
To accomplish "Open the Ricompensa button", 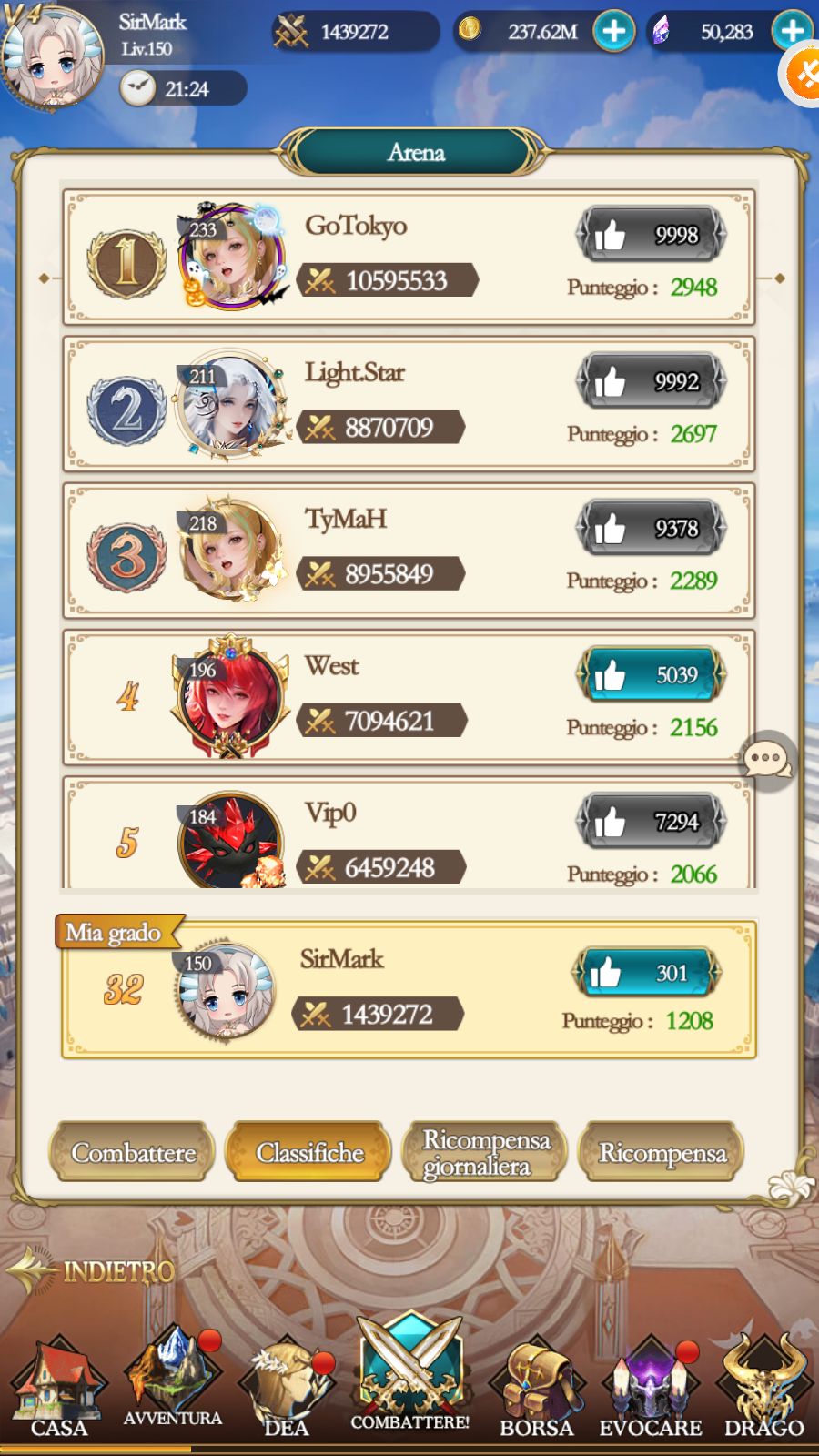I will (x=662, y=1152).
